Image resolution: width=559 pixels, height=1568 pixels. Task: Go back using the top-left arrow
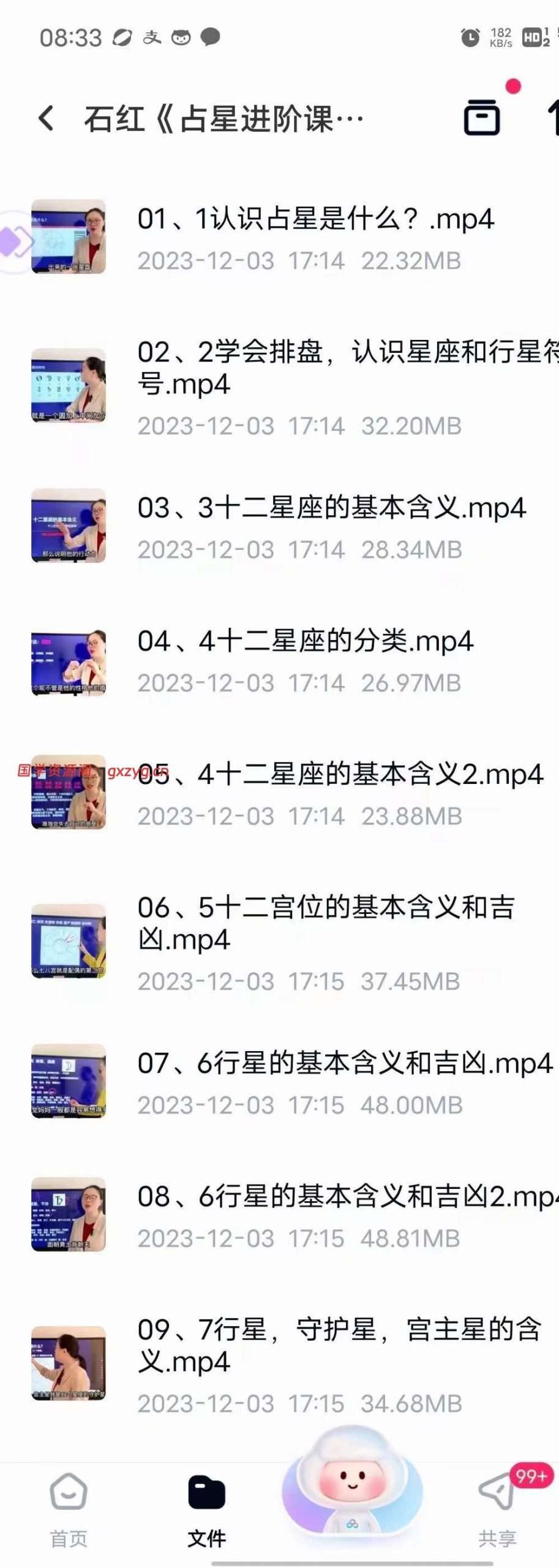(47, 118)
